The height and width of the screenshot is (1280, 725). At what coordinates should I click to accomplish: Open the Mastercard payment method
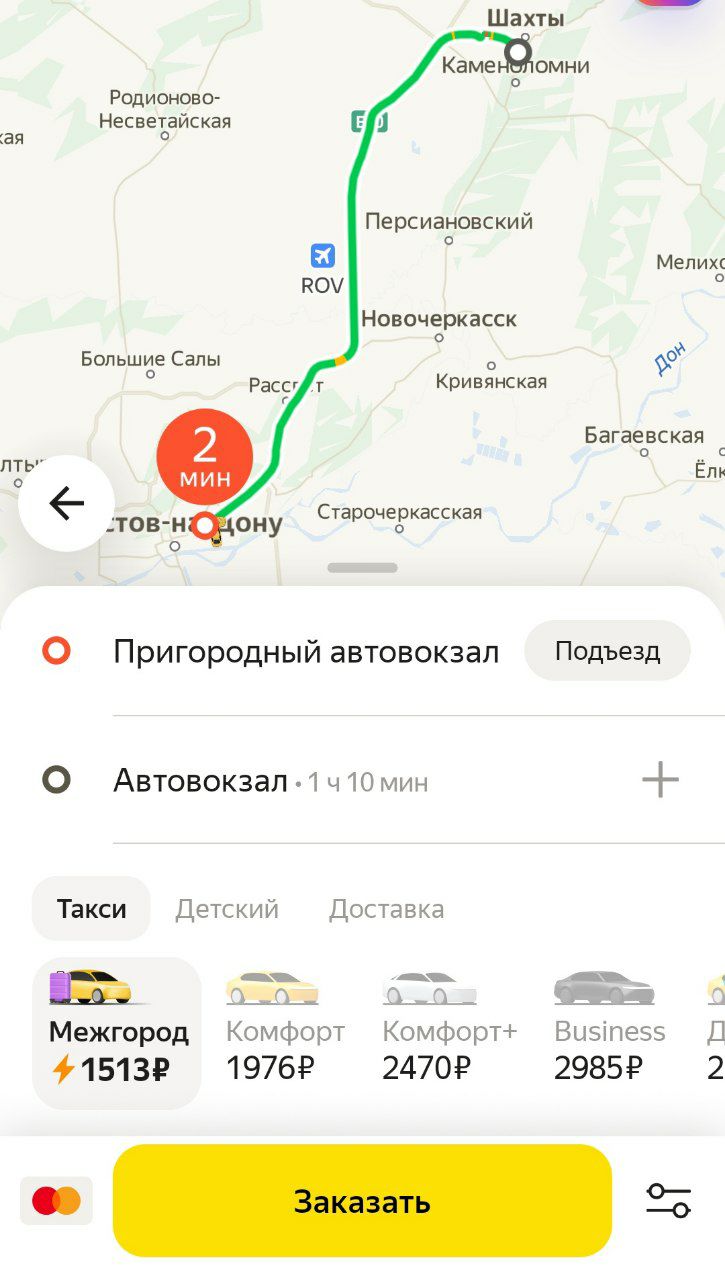[56, 1201]
